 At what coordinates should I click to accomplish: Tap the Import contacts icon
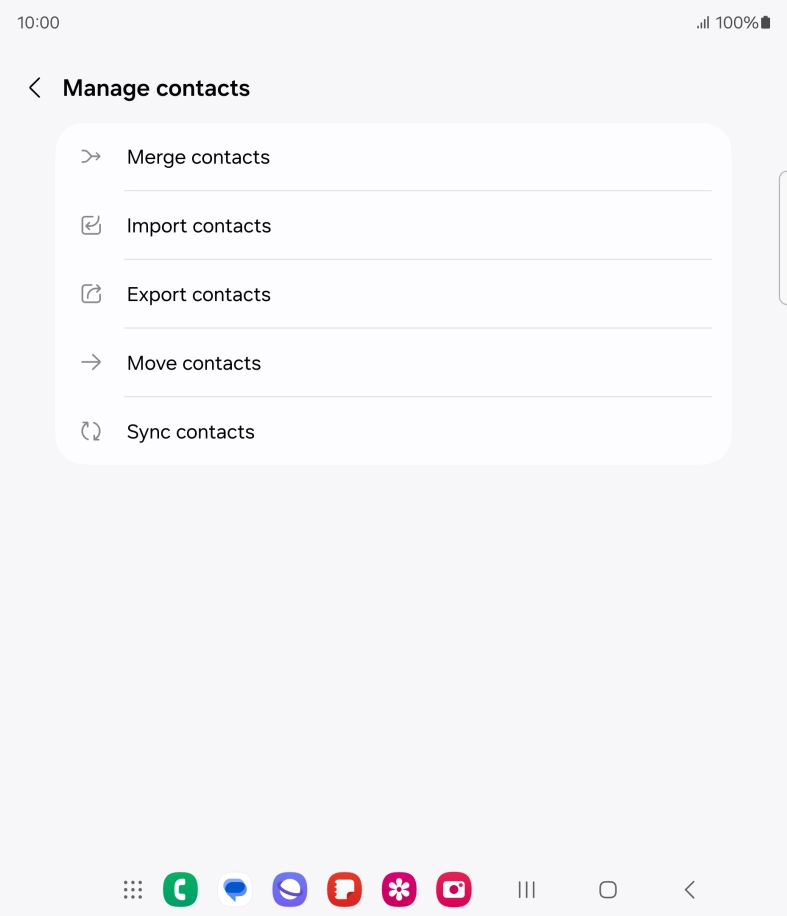[90, 225]
